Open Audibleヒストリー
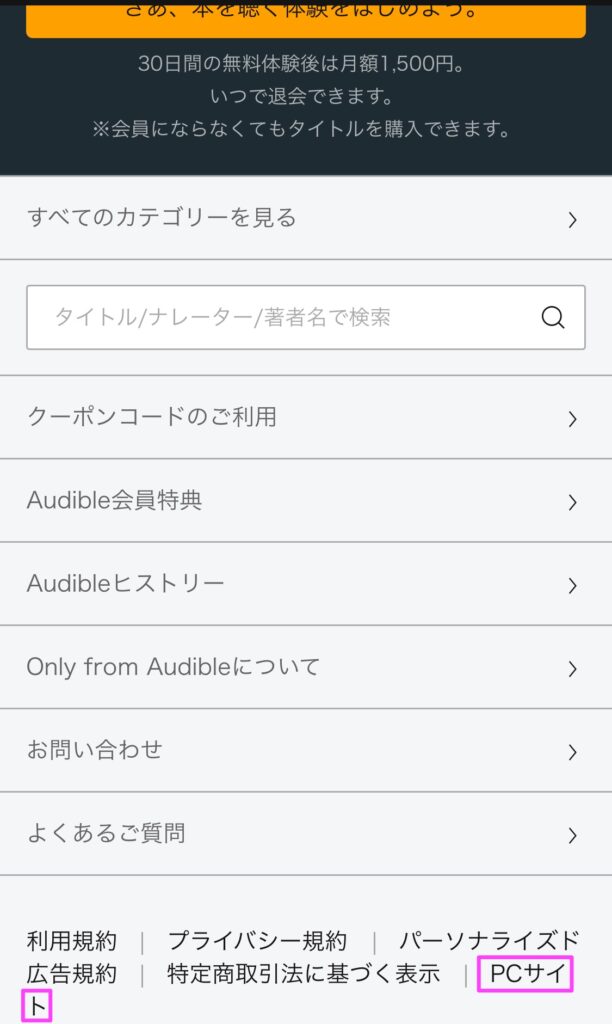This screenshot has width=612, height=1024. point(306,584)
